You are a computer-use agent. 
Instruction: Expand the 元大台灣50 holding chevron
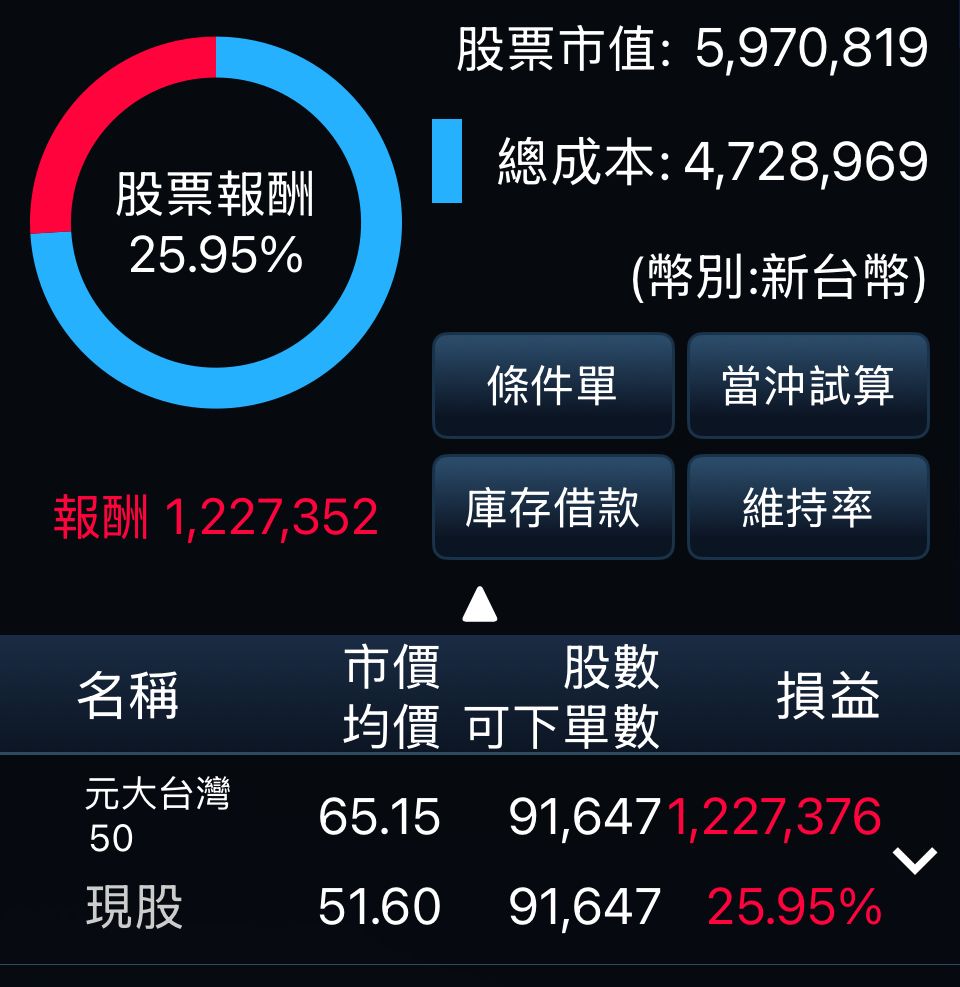point(915,860)
